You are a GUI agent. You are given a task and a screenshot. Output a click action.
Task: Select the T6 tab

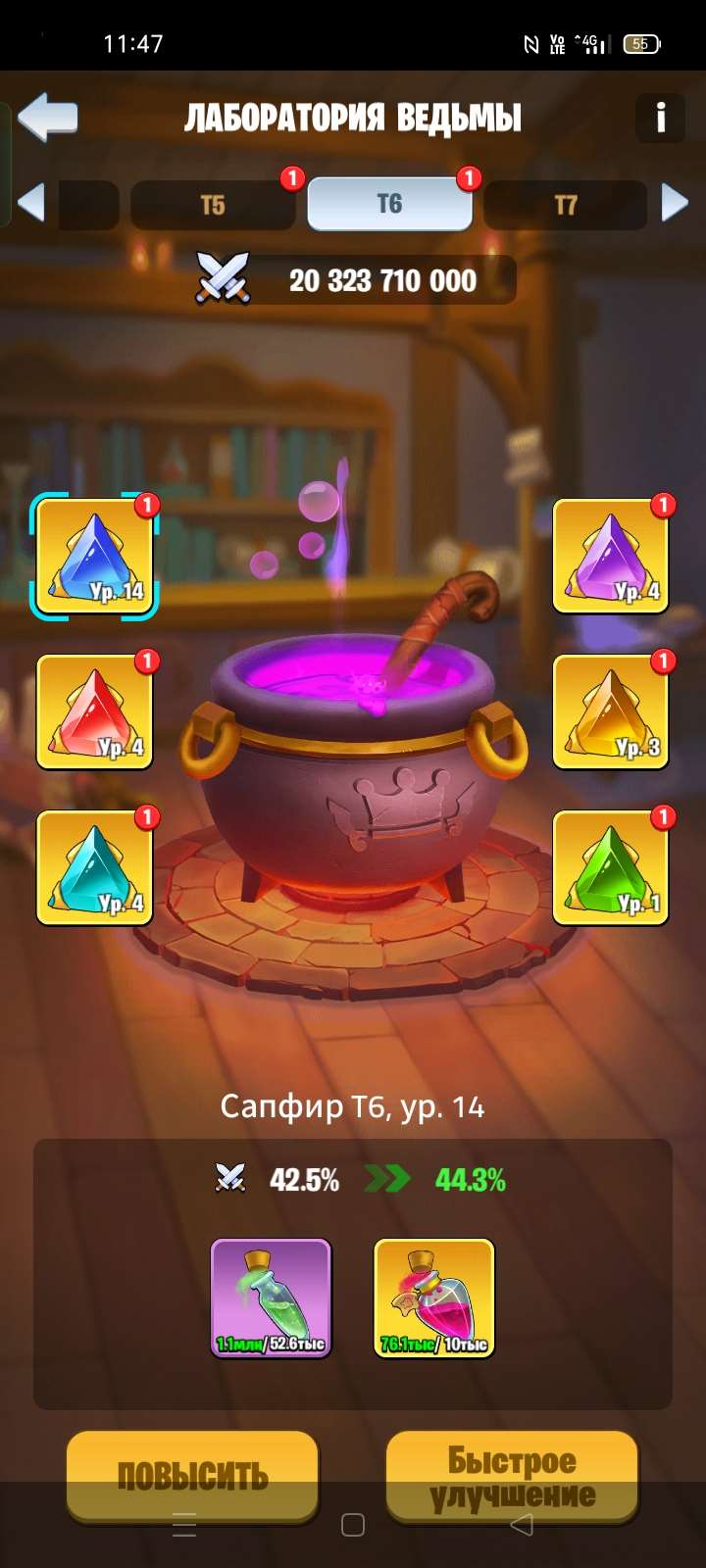tap(389, 204)
